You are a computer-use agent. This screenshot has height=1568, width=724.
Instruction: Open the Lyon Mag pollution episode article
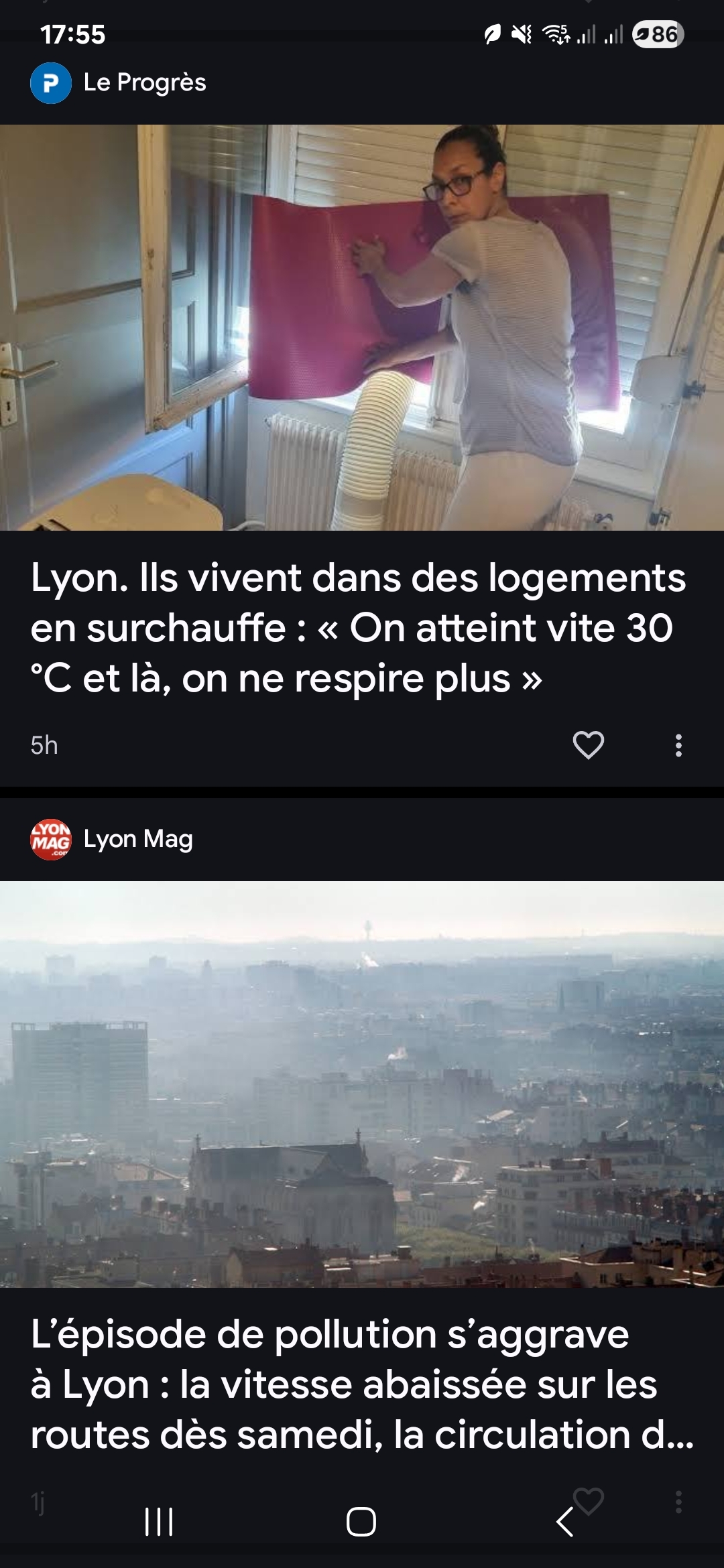click(x=362, y=1384)
